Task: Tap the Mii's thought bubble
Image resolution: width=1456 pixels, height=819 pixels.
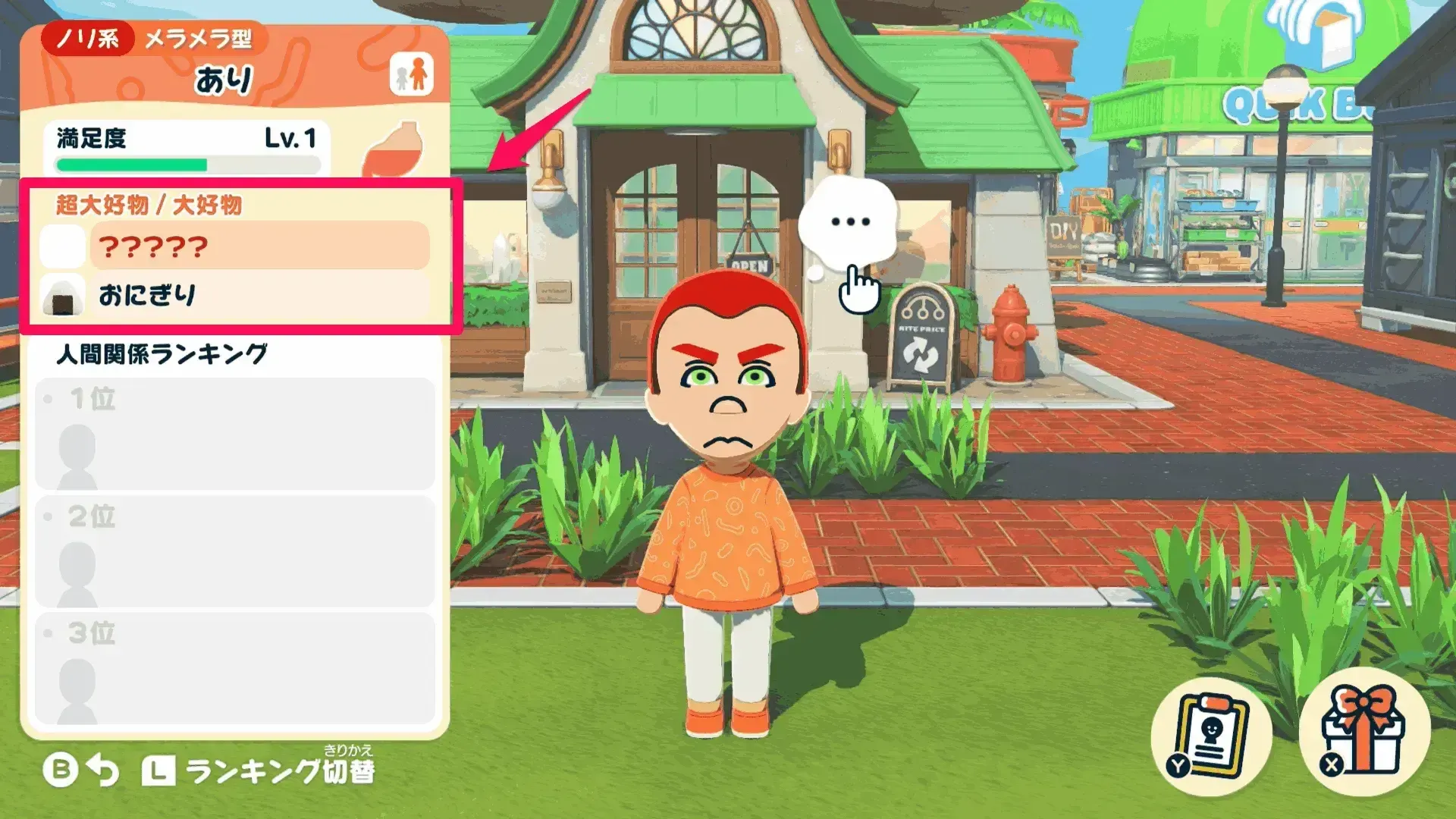Action: pos(849,223)
